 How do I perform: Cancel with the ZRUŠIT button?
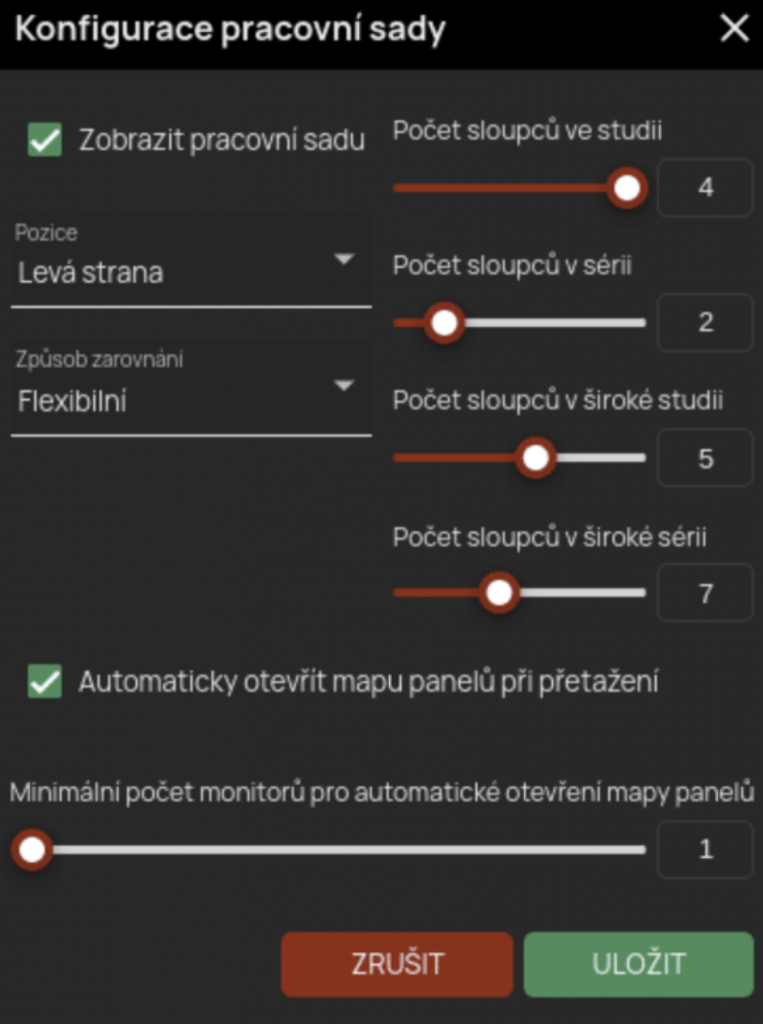[397, 964]
